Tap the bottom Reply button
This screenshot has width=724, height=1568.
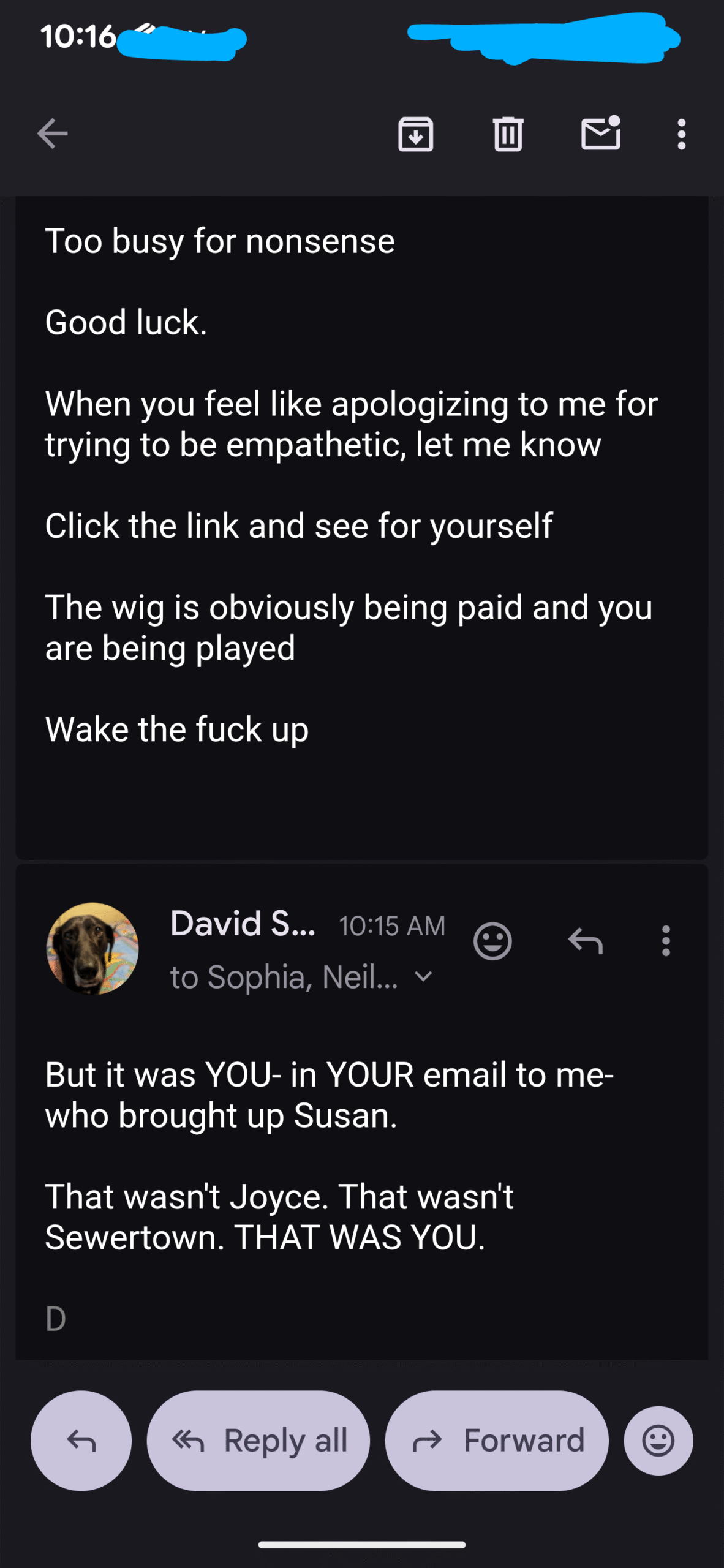point(81,1441)
